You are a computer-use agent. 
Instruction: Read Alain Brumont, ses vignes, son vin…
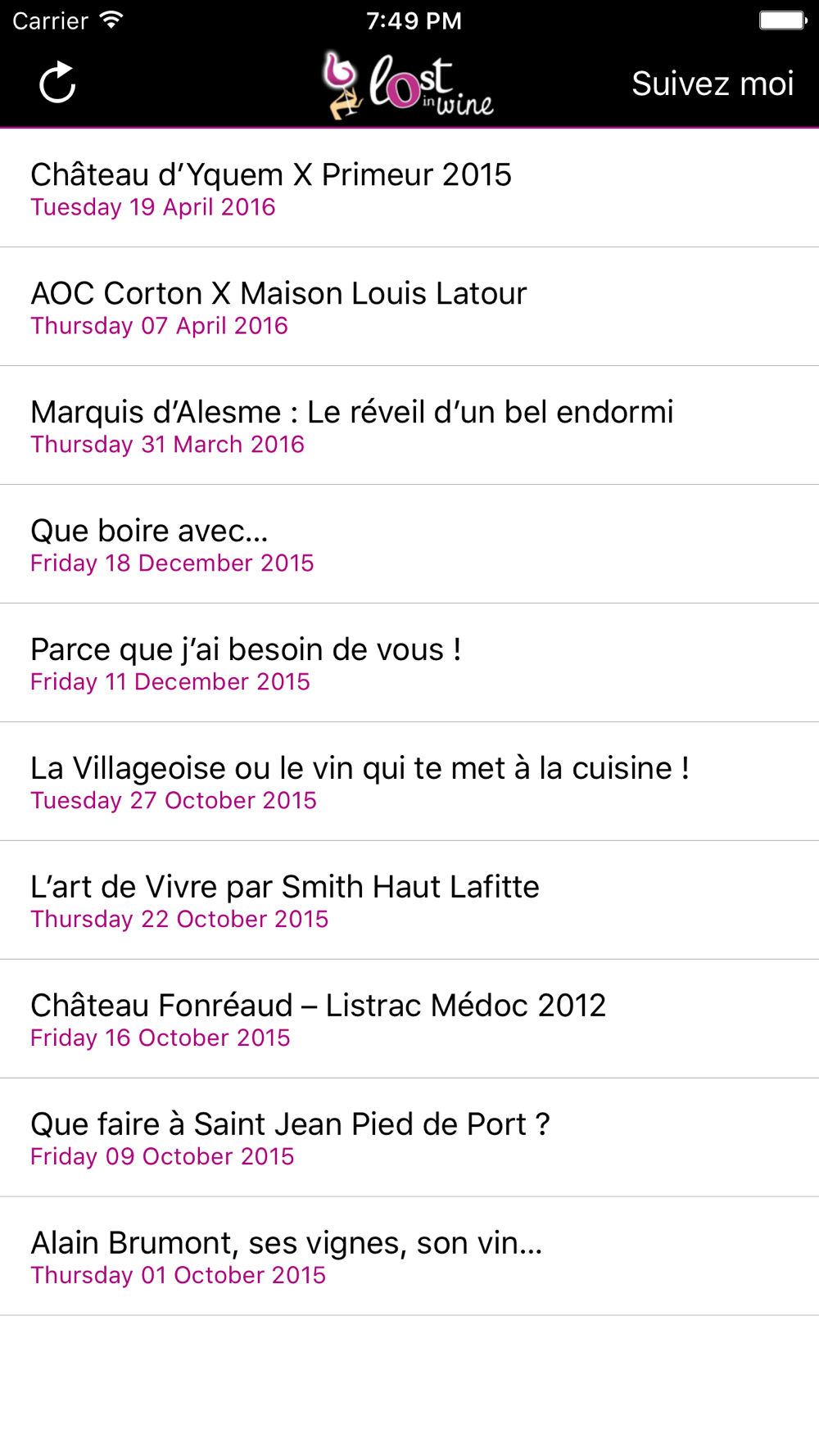pos(409,1257)
